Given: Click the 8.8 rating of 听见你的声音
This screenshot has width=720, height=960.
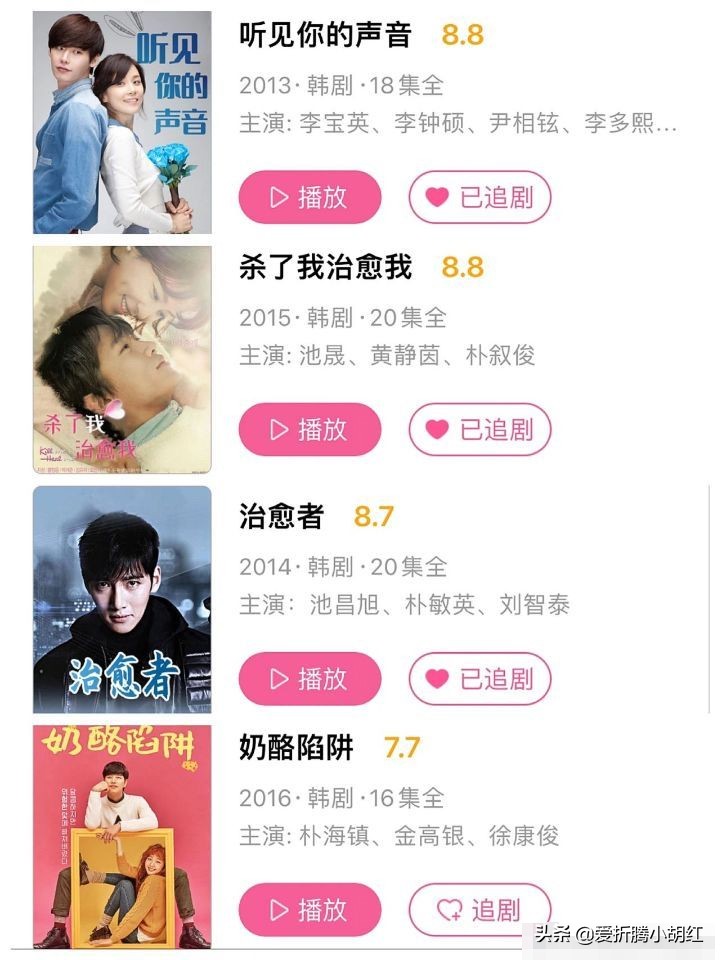Looking at the screenshot, I should coord(459,34).
